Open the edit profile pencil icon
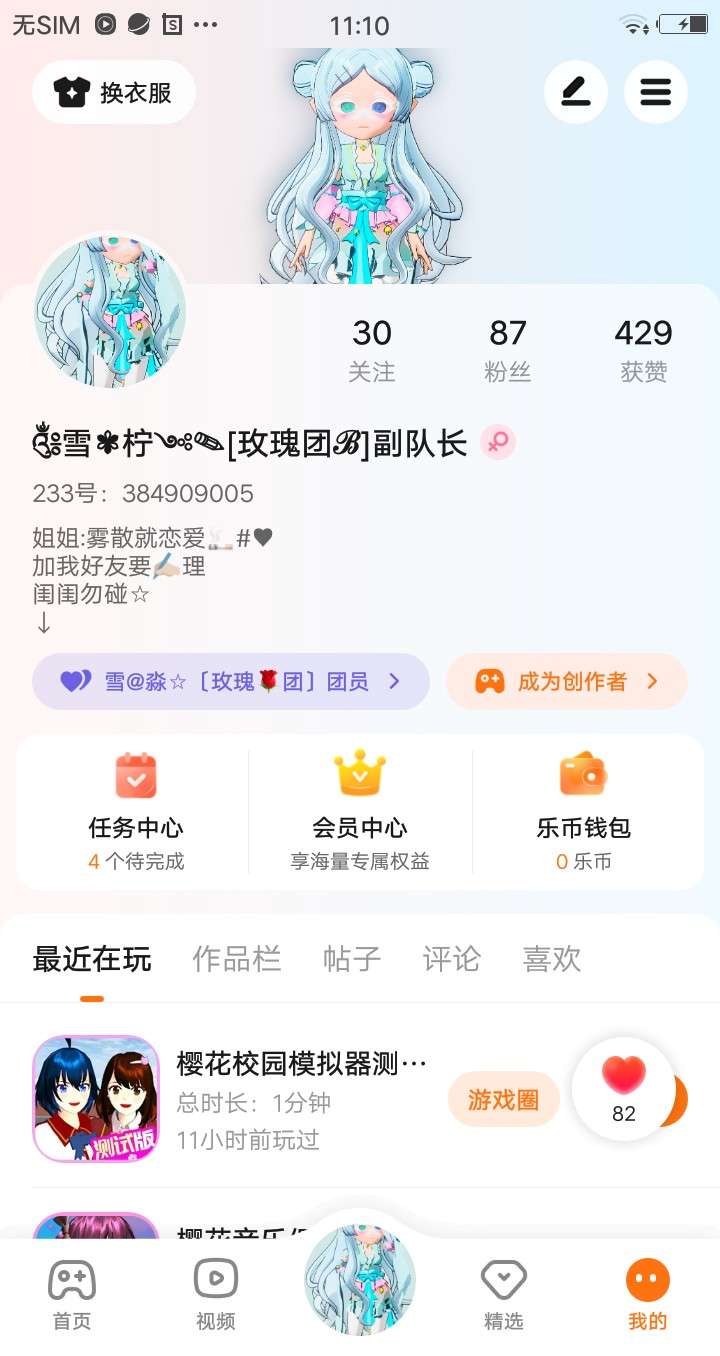 576,93
